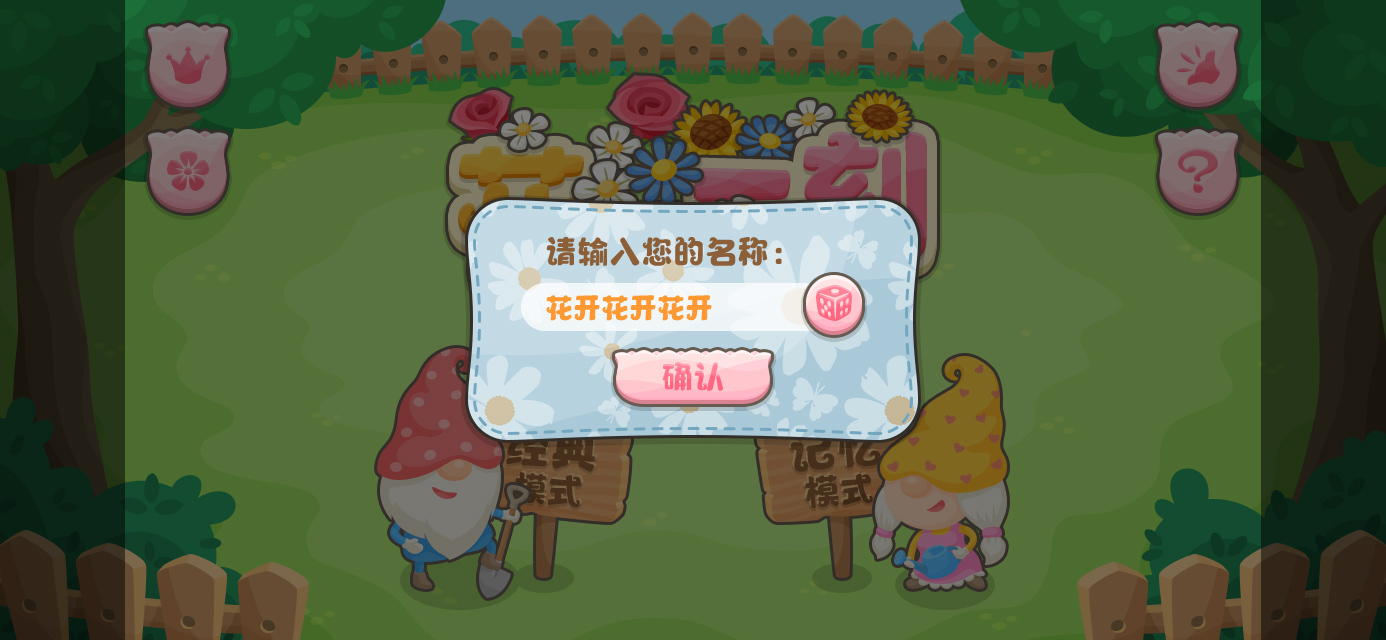Tap the name input field
This screenshot has height=640, width=1386.
coord(660,307)
